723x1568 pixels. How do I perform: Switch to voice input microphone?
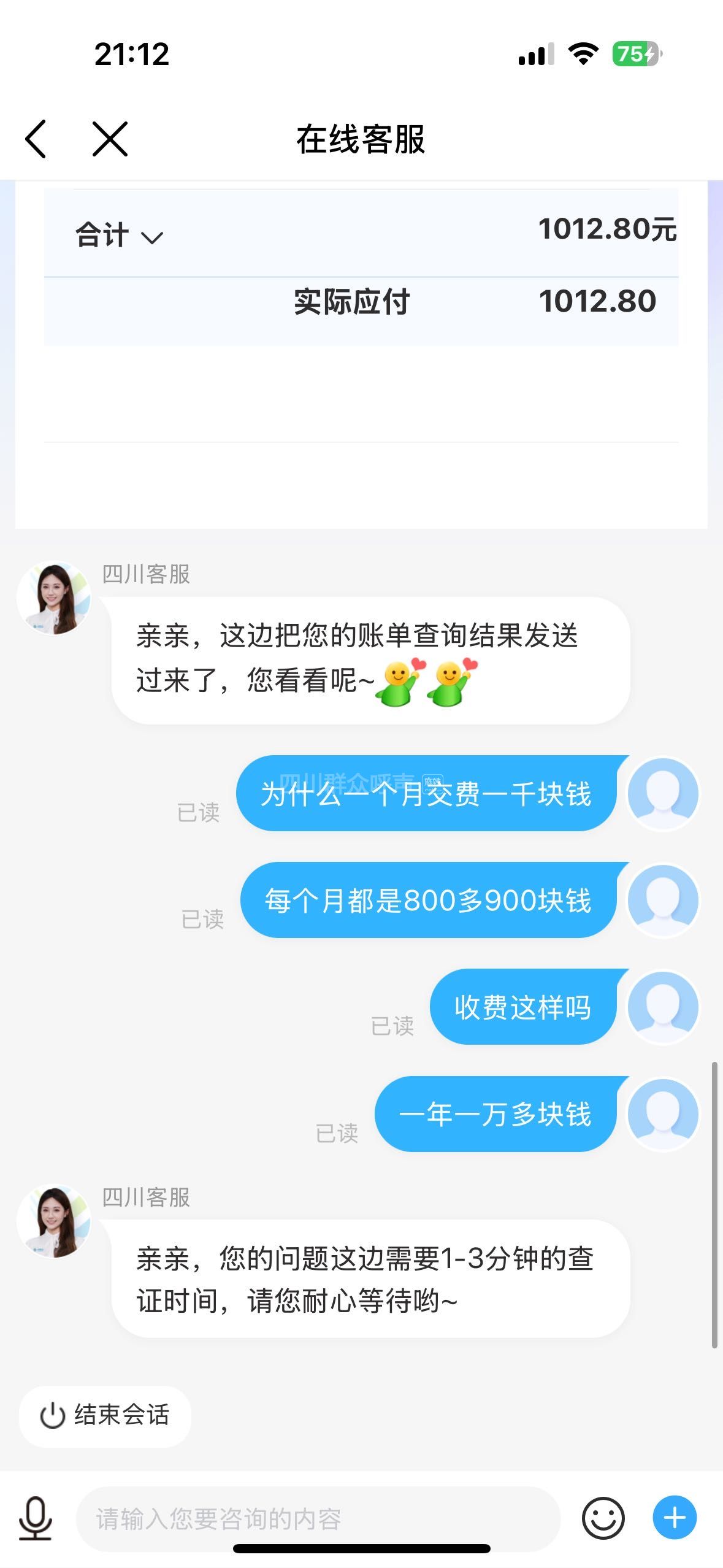click(x=36, y=1518)
